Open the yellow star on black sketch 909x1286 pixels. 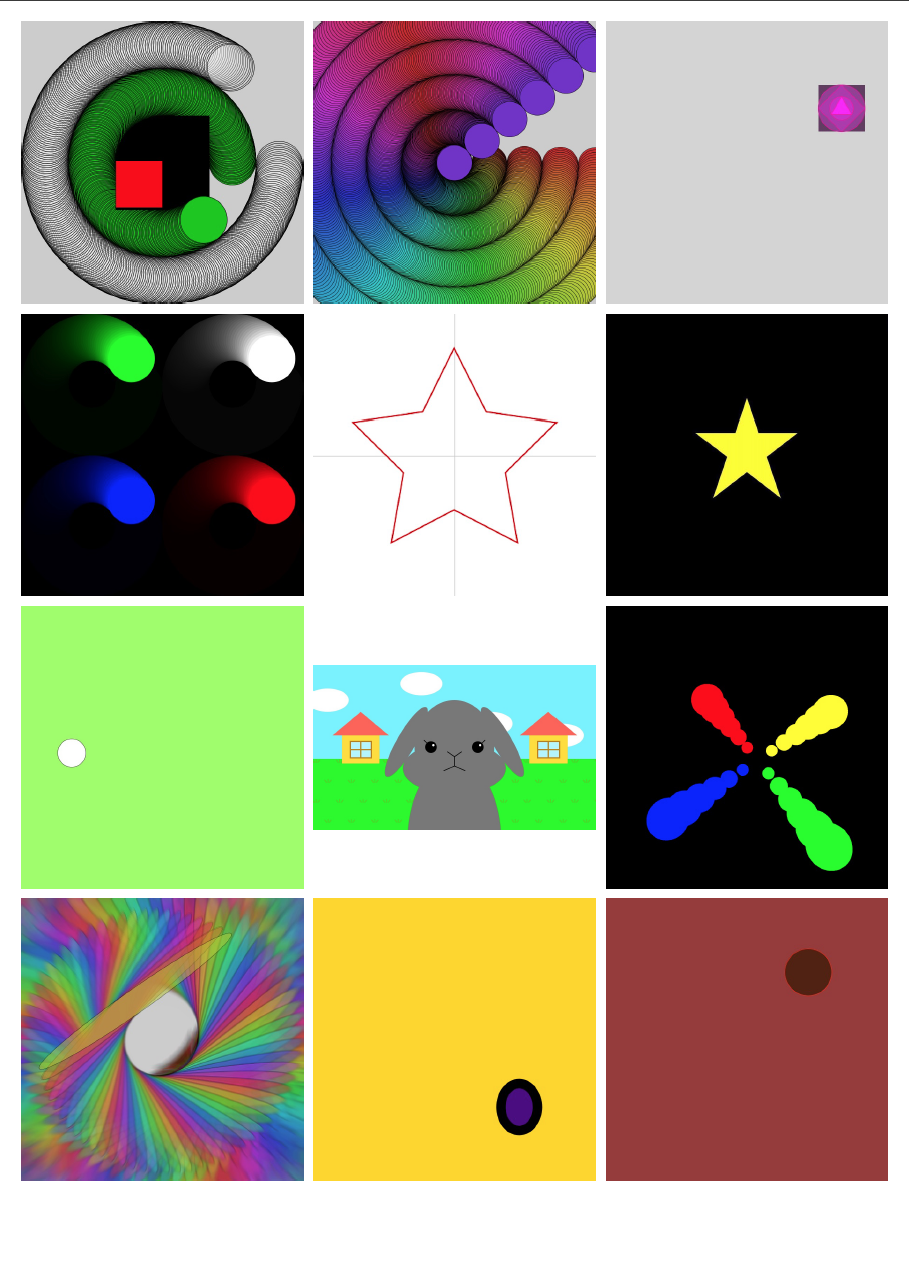tap(746, 455)
